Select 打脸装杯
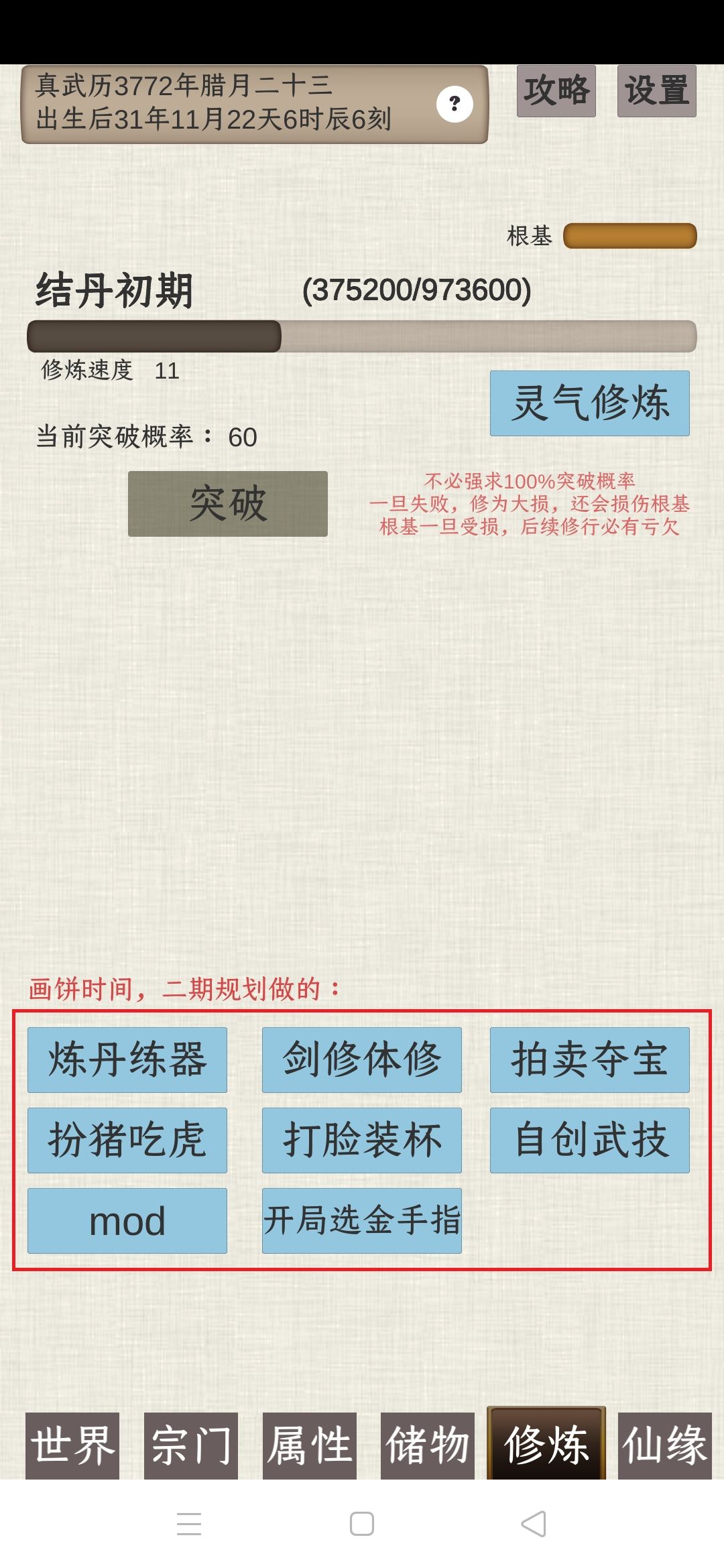The height and width of the screenshot is (1568, 724). 361,1140
